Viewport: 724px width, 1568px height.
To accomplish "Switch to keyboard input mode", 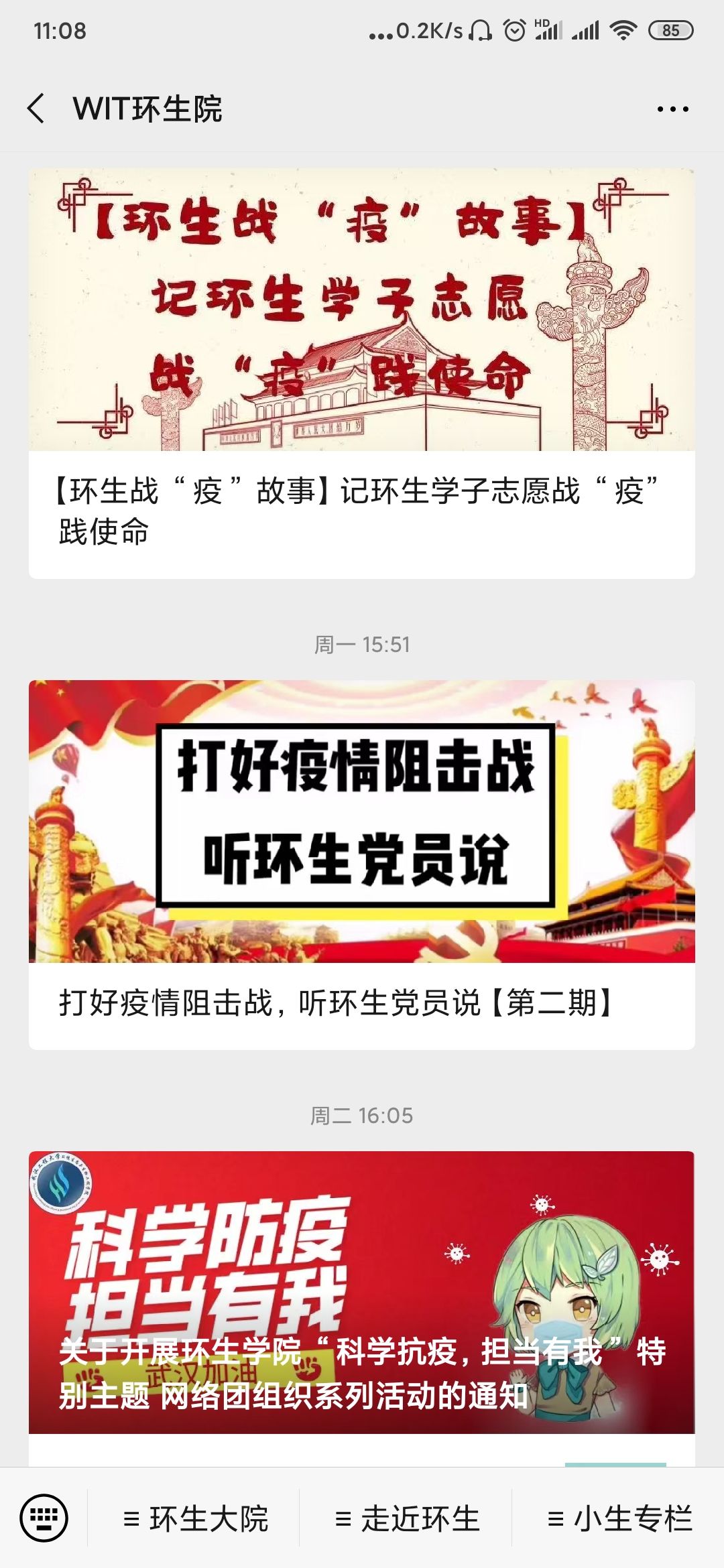I will 44,1518.
